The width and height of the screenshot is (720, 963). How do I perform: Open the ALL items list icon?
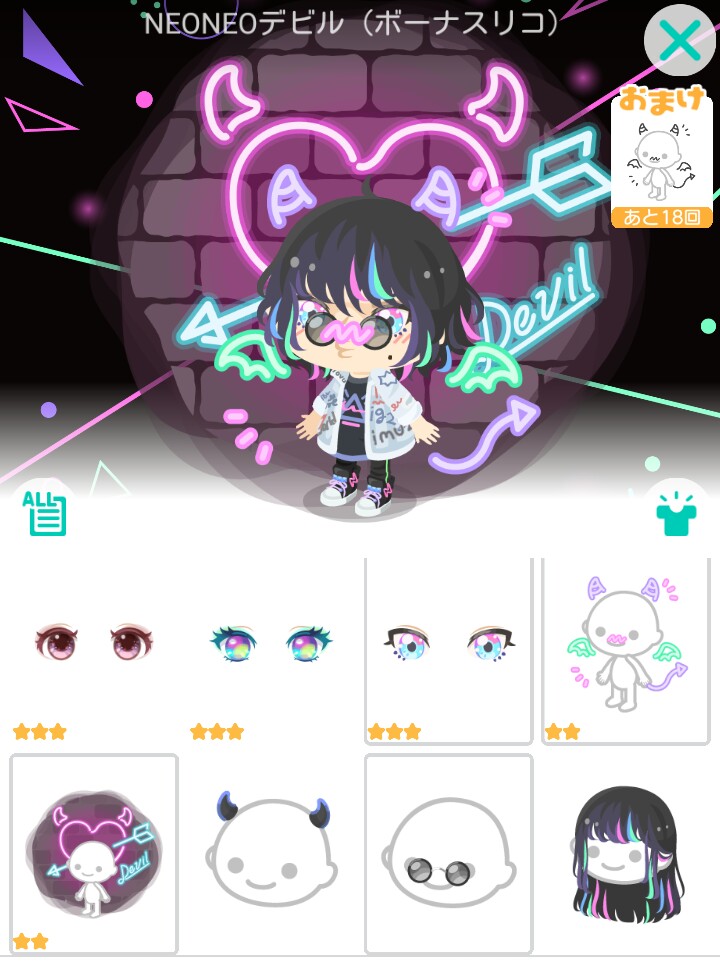pyautogui.click(x=44, y=513)
